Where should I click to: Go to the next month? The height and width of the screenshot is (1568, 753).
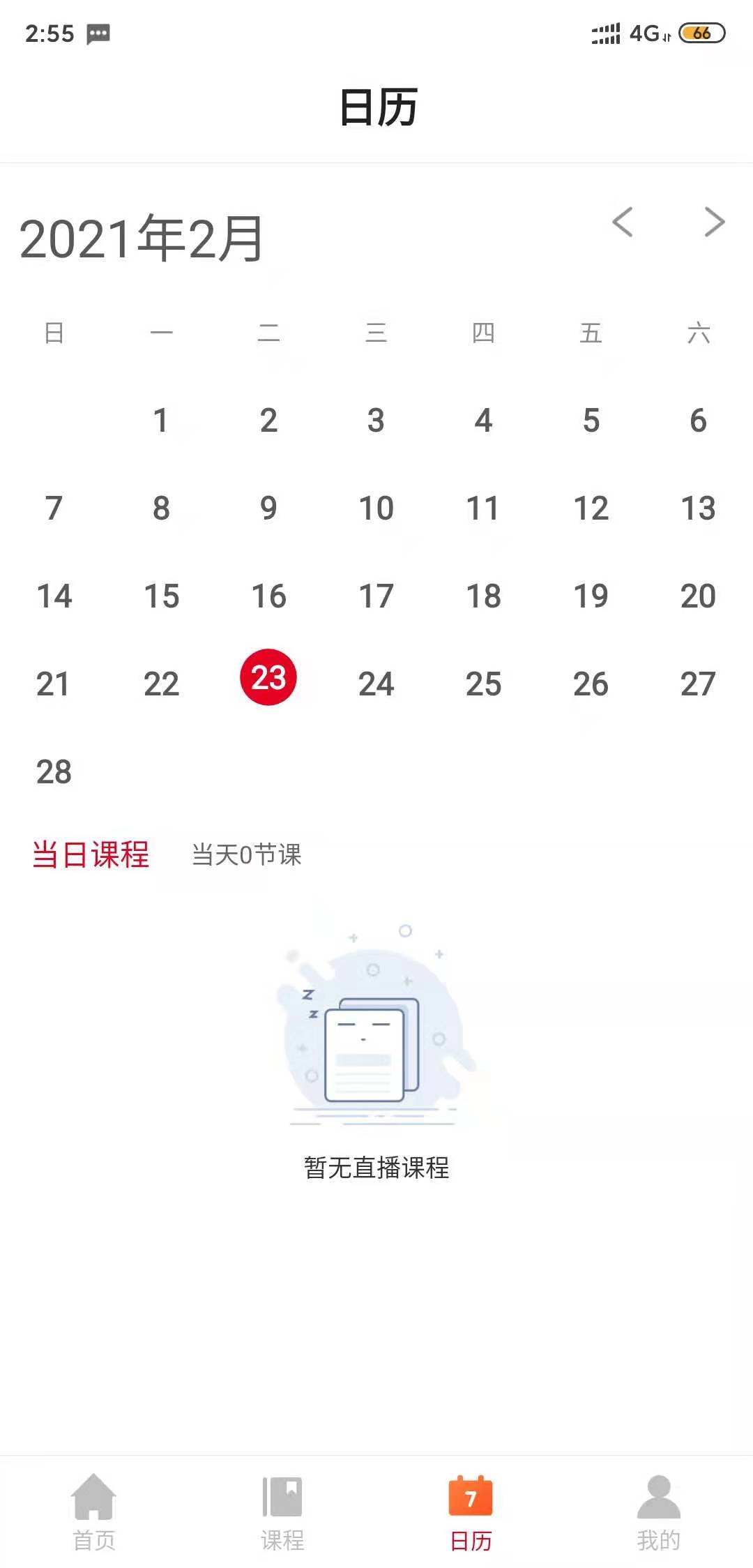click(x=715, y=223)
